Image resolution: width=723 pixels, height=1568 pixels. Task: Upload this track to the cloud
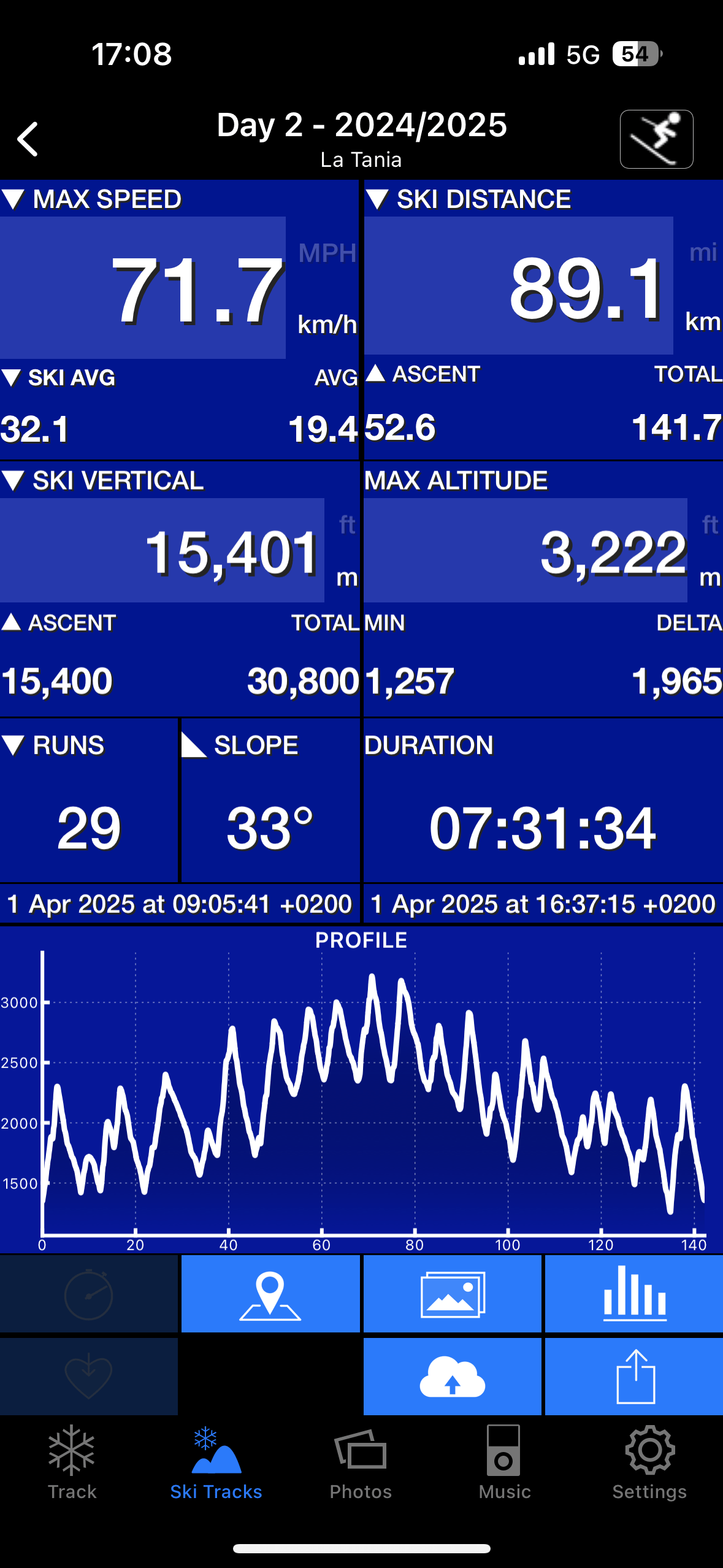click(452, 1377)
